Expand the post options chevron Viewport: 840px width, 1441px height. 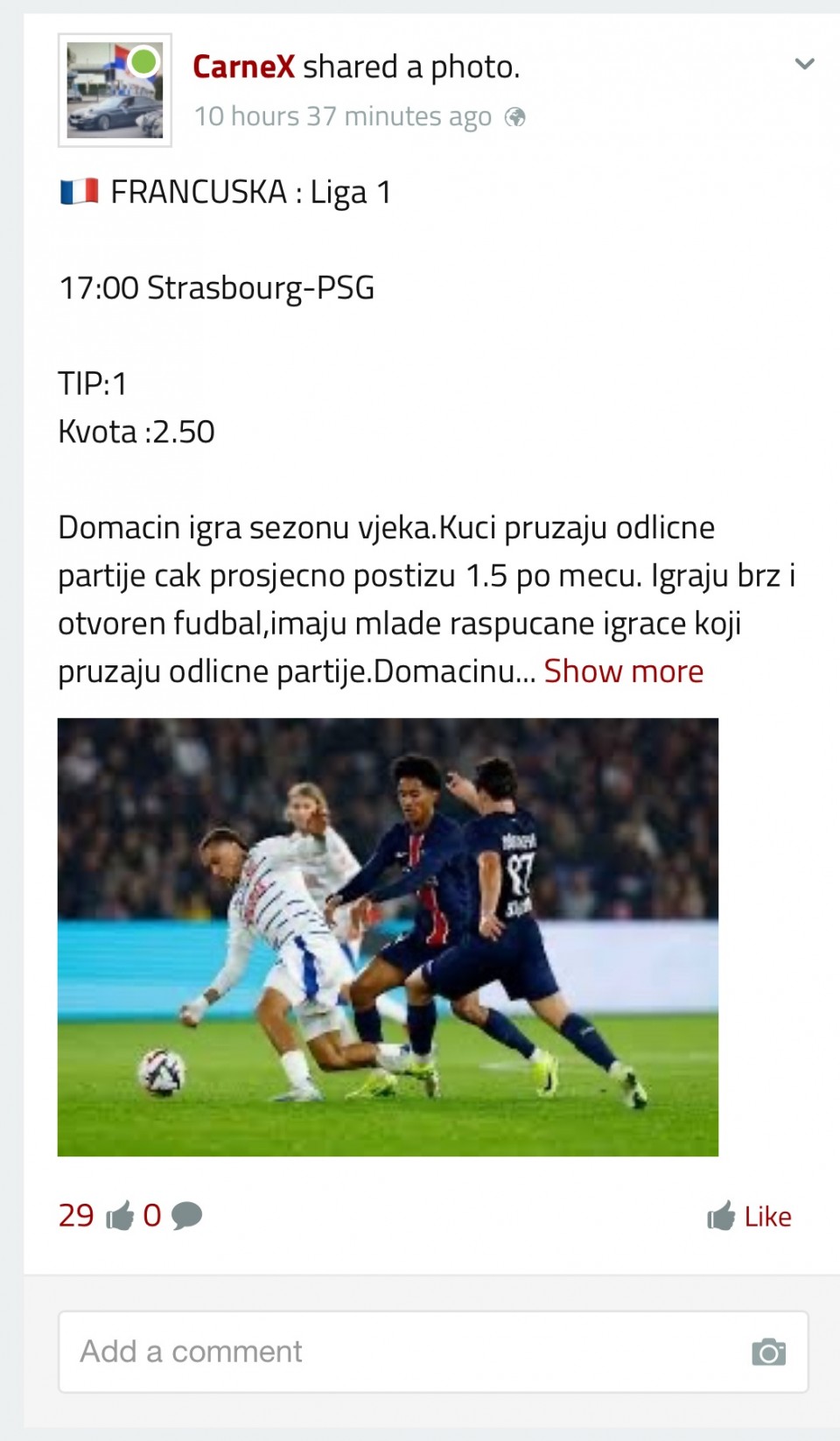804,64
